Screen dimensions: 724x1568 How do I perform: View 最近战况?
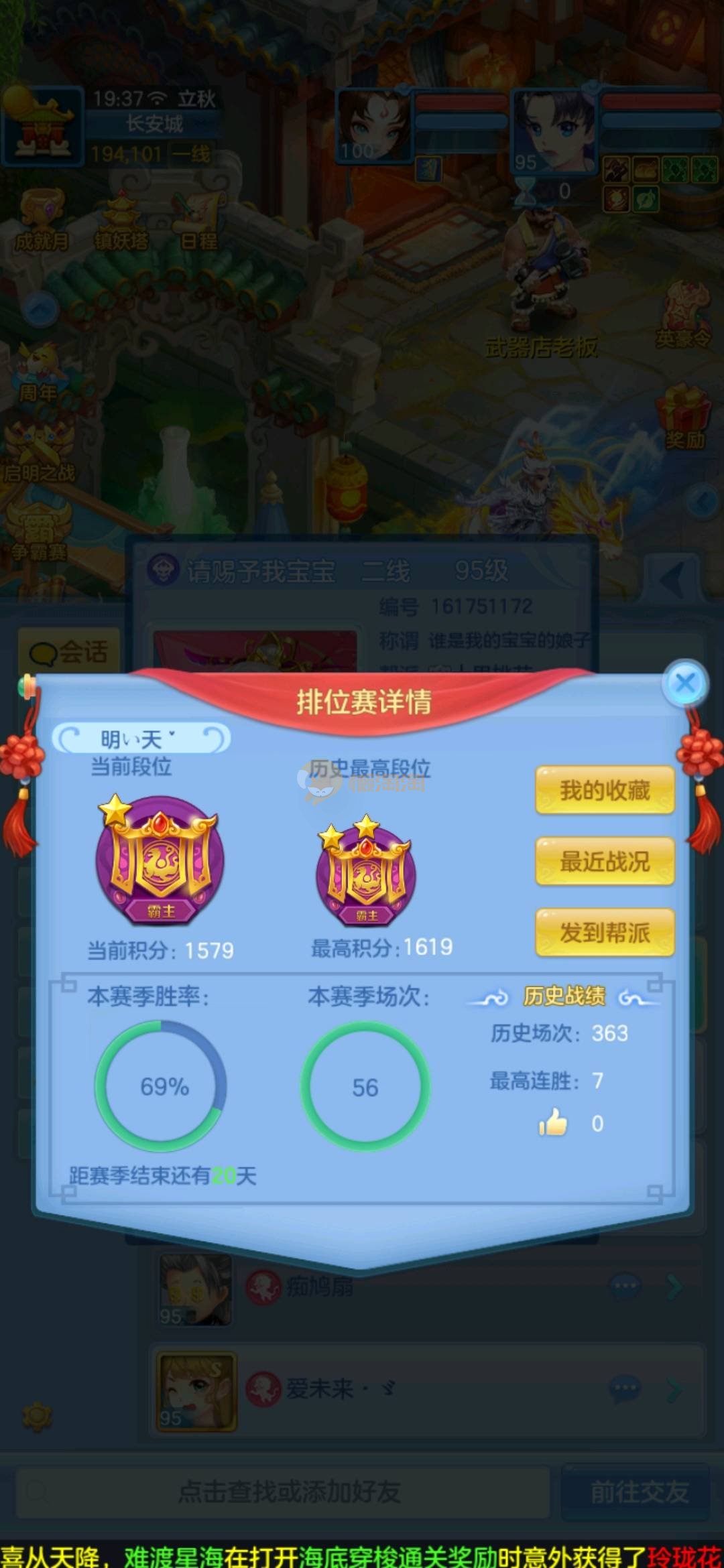tap(605, 862)
